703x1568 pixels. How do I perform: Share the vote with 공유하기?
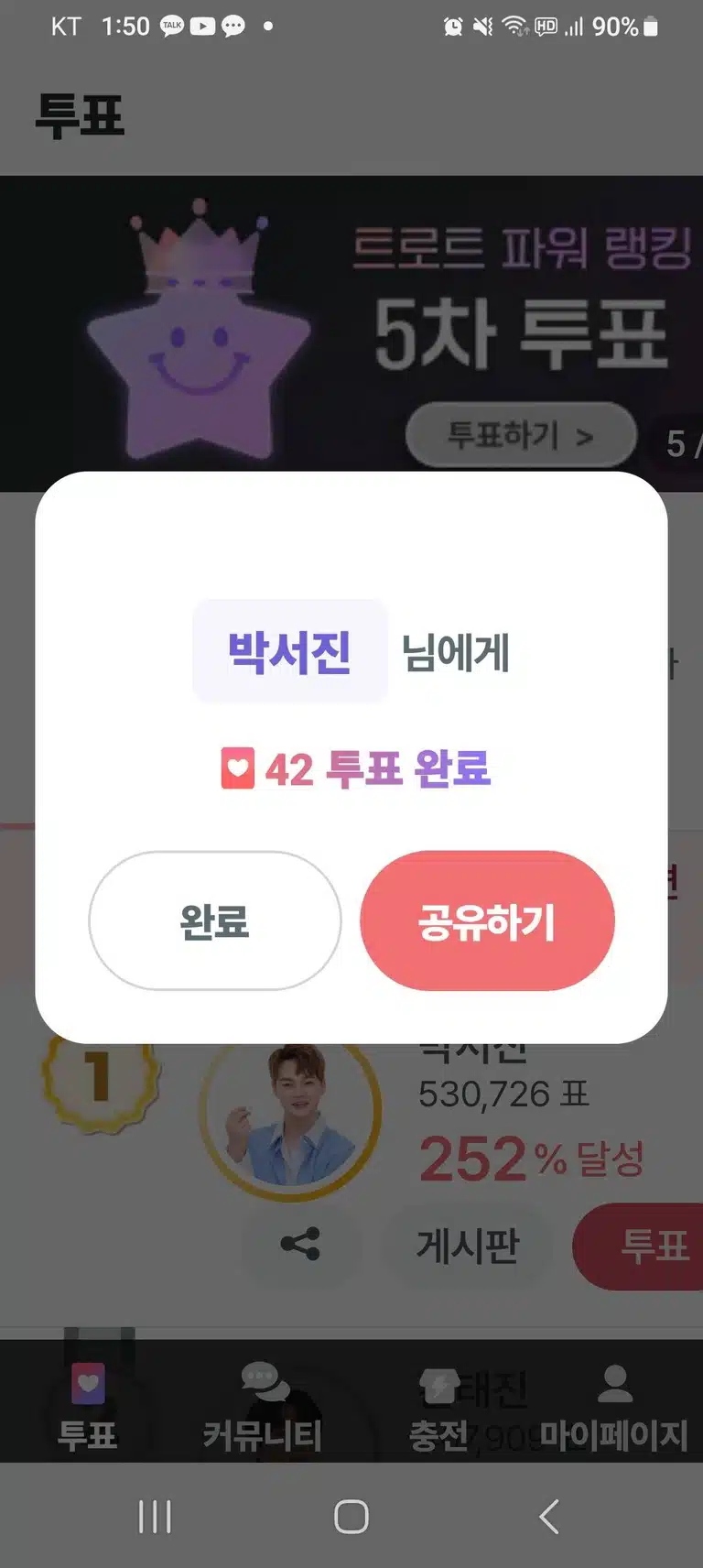487,920
